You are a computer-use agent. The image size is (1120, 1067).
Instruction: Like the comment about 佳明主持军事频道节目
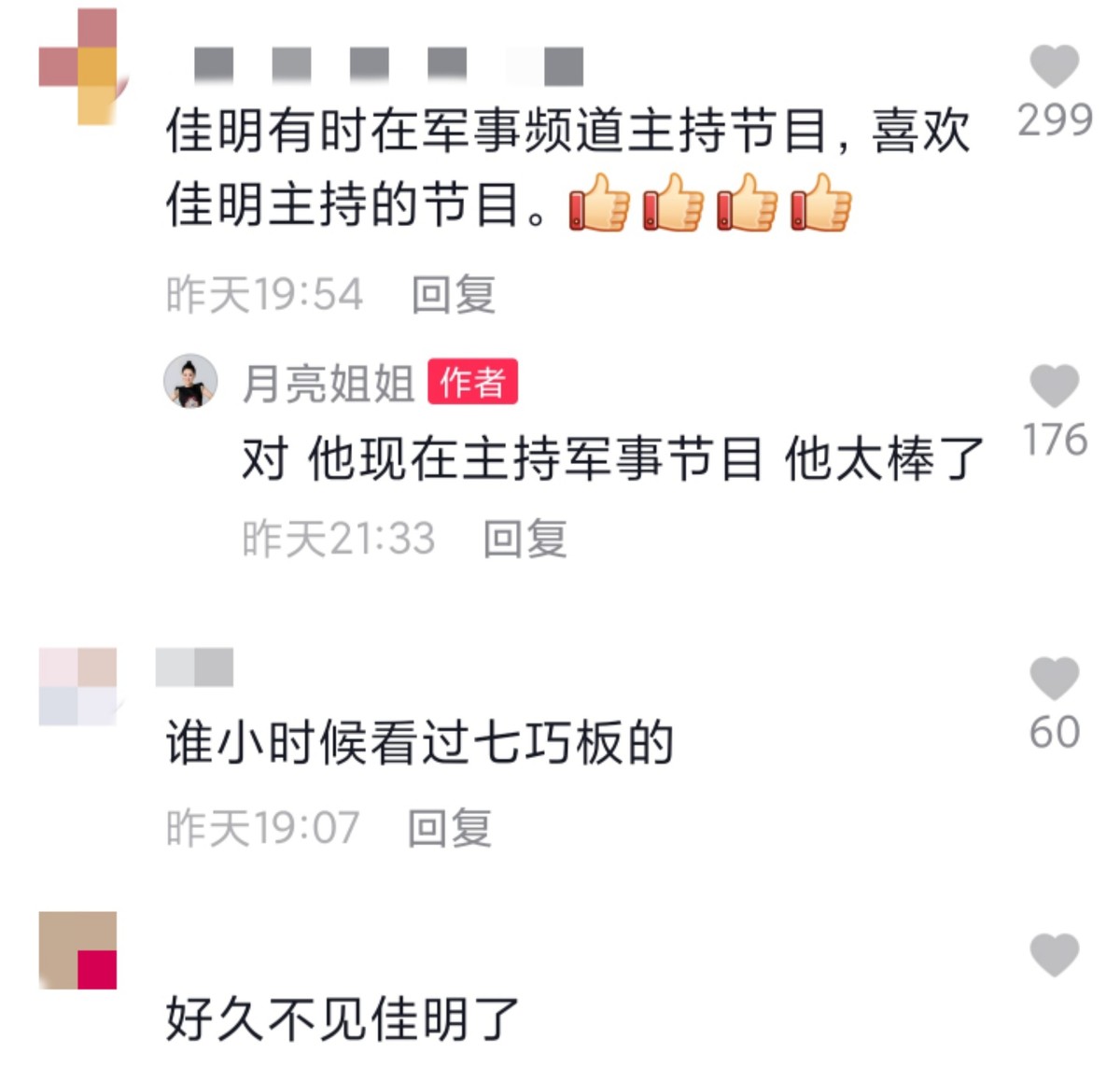coord(1055,66)
